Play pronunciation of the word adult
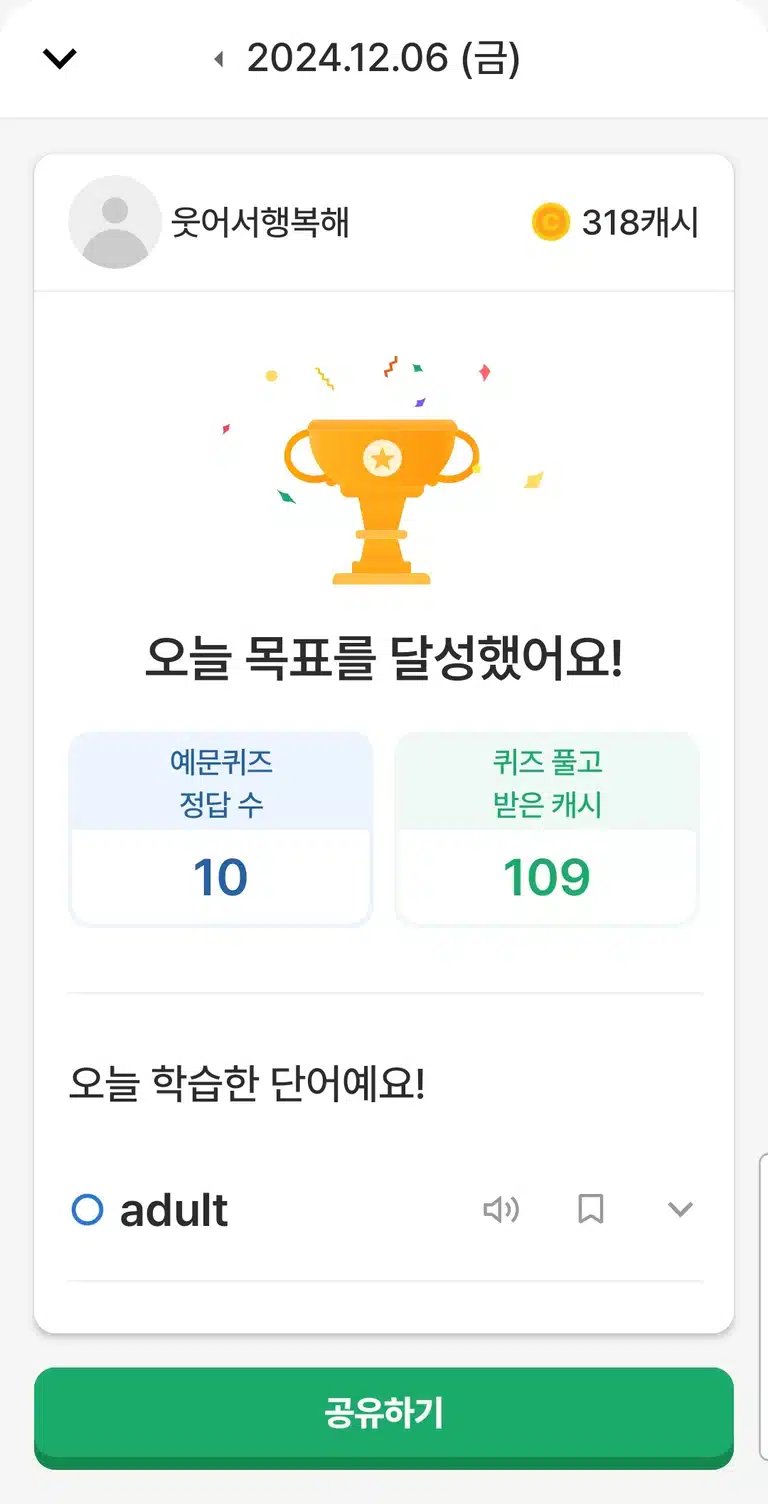768x1504 pixels. pyautogui.click(x=501, y=1210)
